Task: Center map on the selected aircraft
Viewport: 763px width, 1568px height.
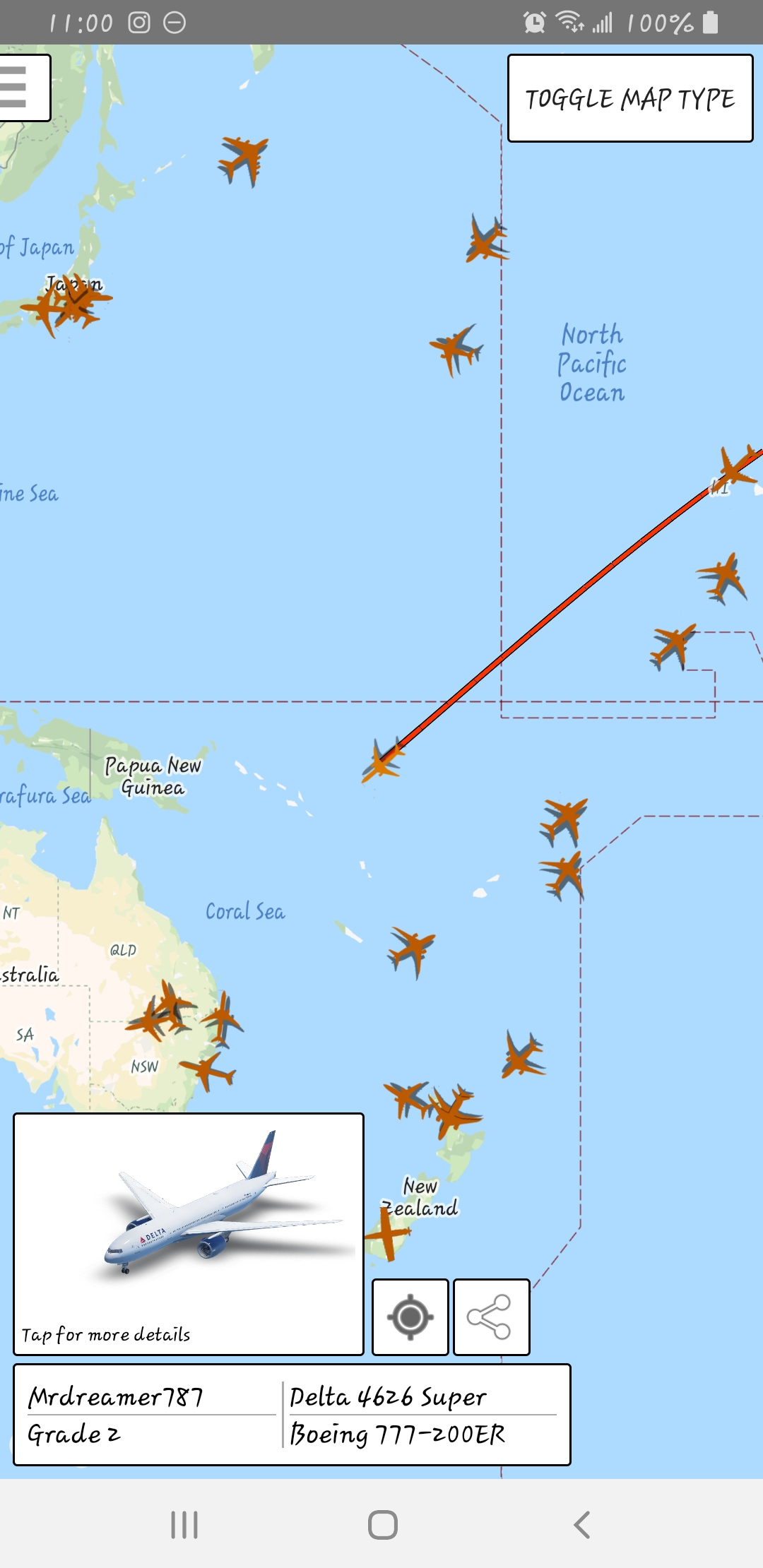Action: 410,1317
